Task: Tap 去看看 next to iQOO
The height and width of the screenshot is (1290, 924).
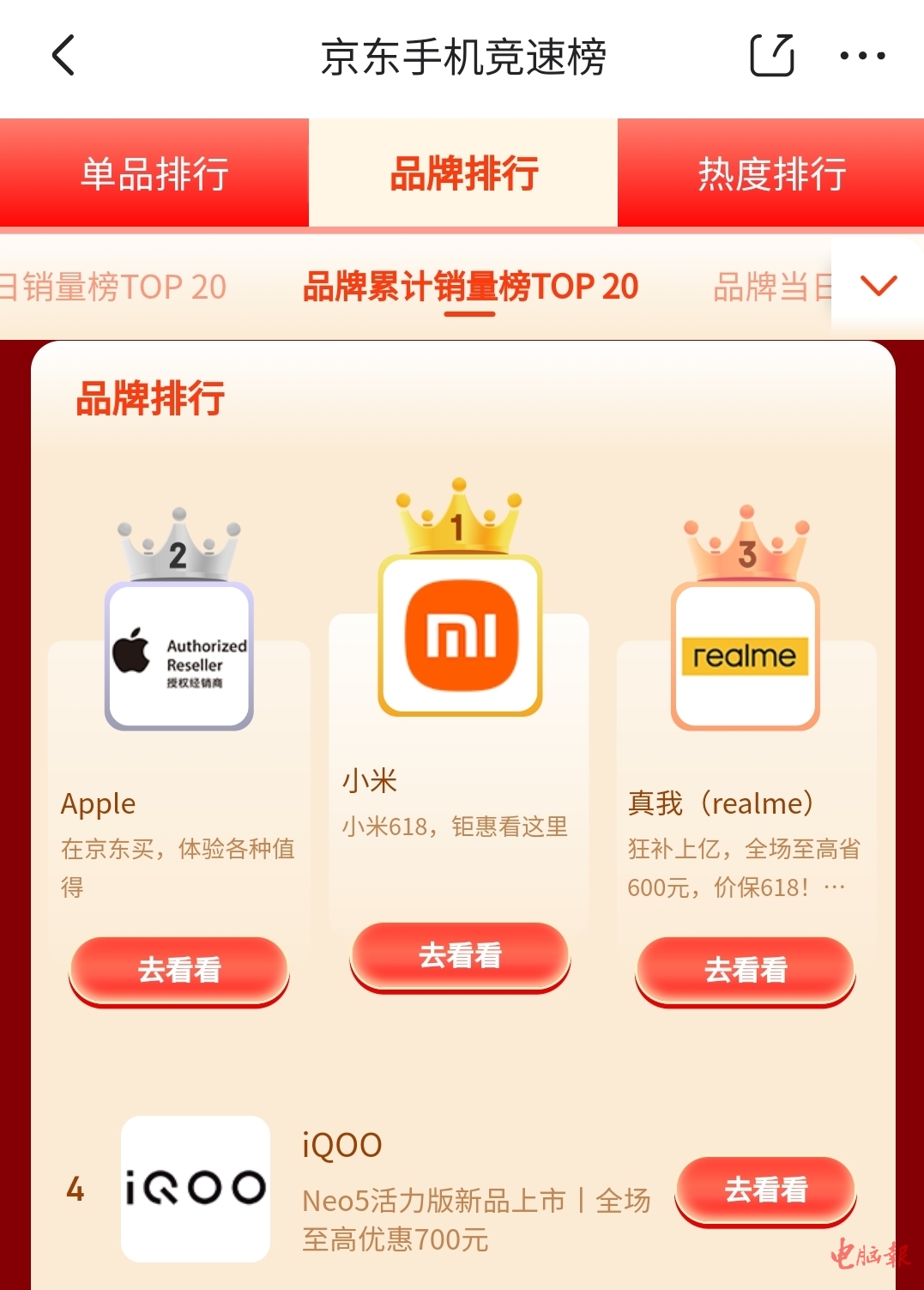Action: tap(766, 1190)
